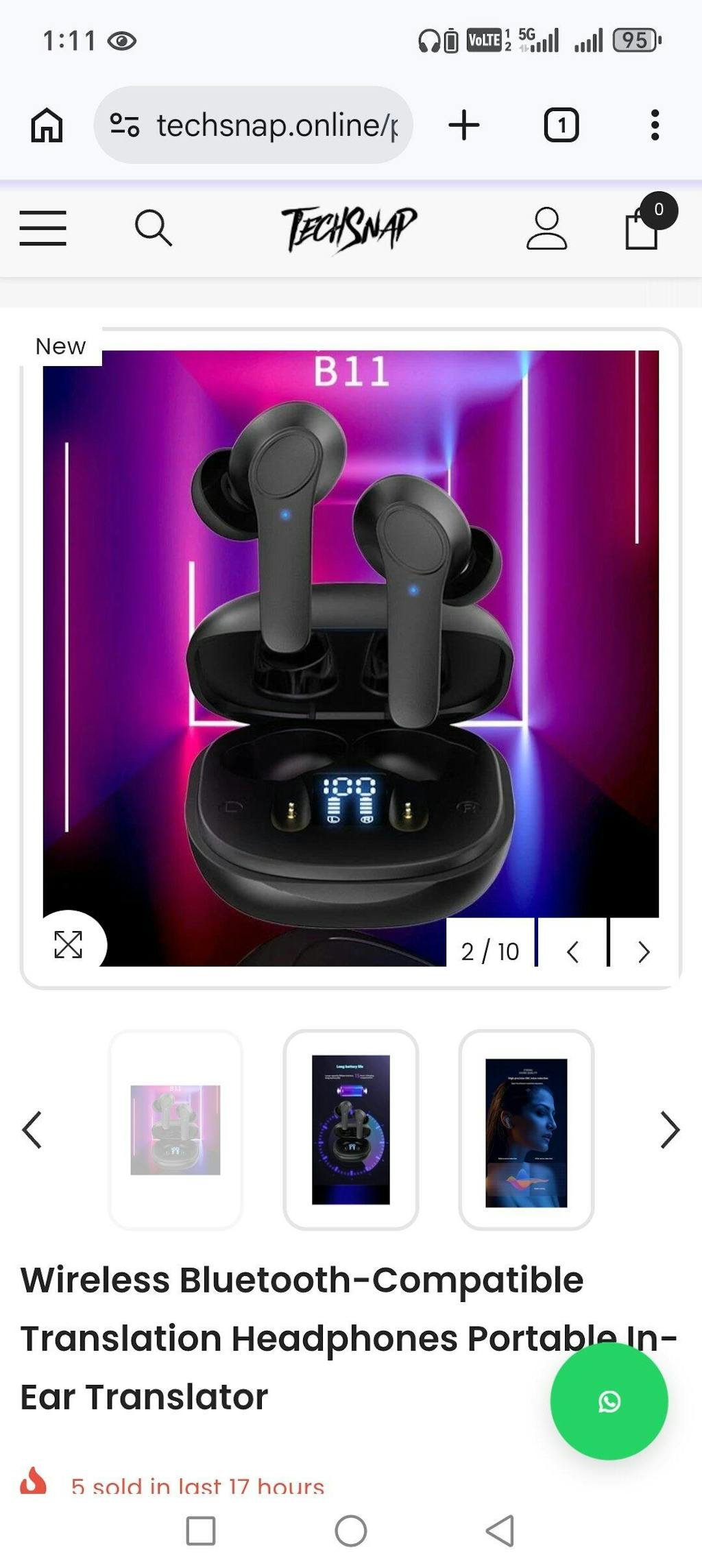Open a new browser tab

coord(464,125)
